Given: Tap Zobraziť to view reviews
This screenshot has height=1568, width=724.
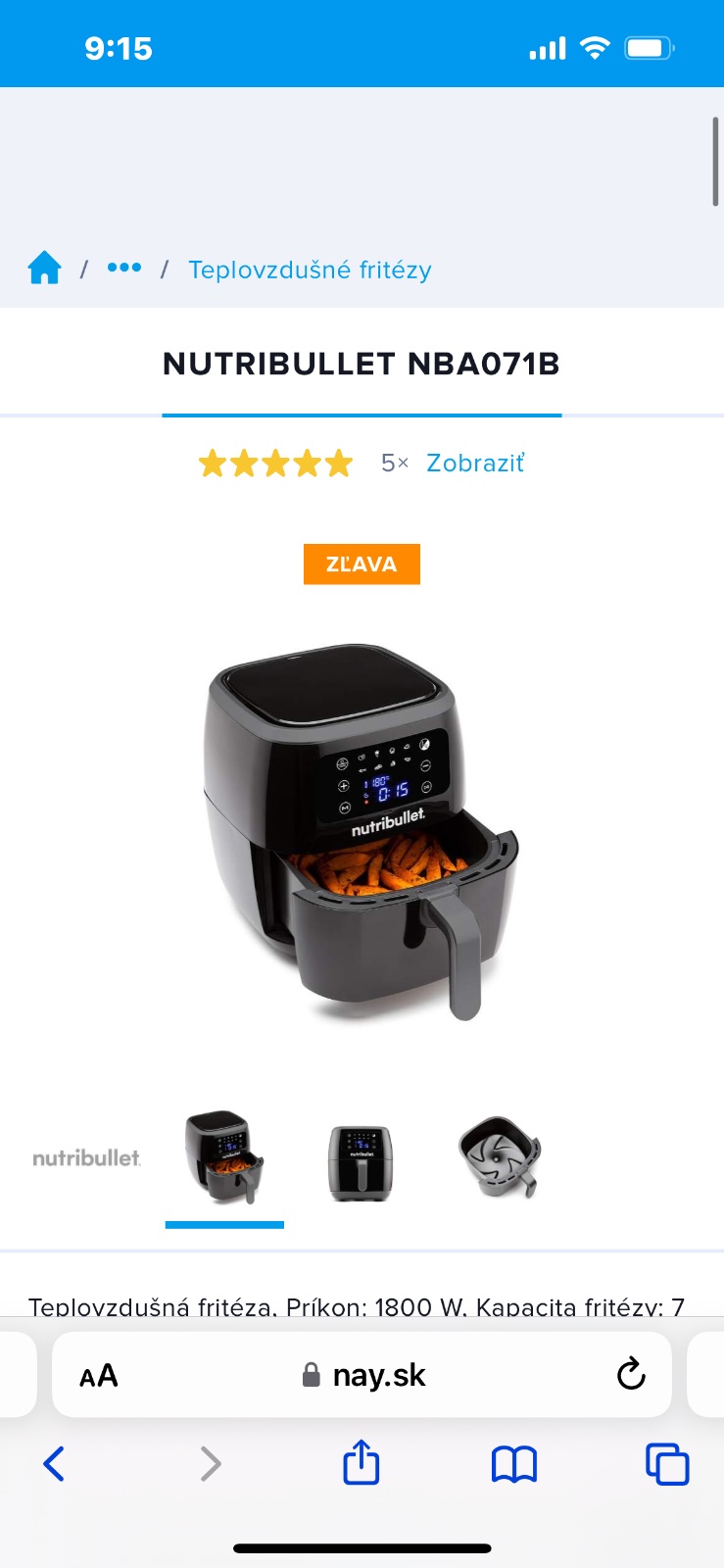Looking at the screenshot, I should pos(475,463).
